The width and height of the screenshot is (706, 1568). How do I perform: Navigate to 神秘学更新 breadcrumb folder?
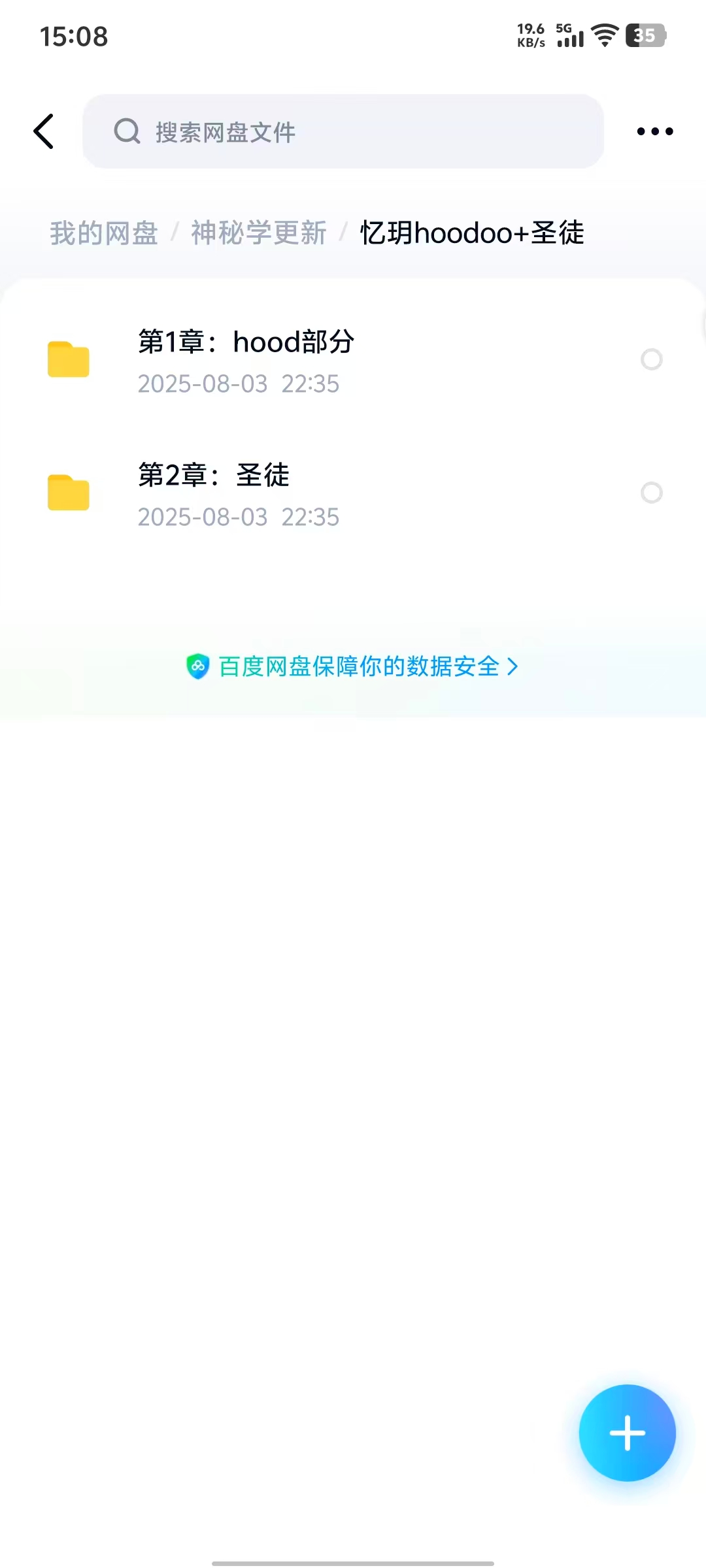tap(258, 233)
